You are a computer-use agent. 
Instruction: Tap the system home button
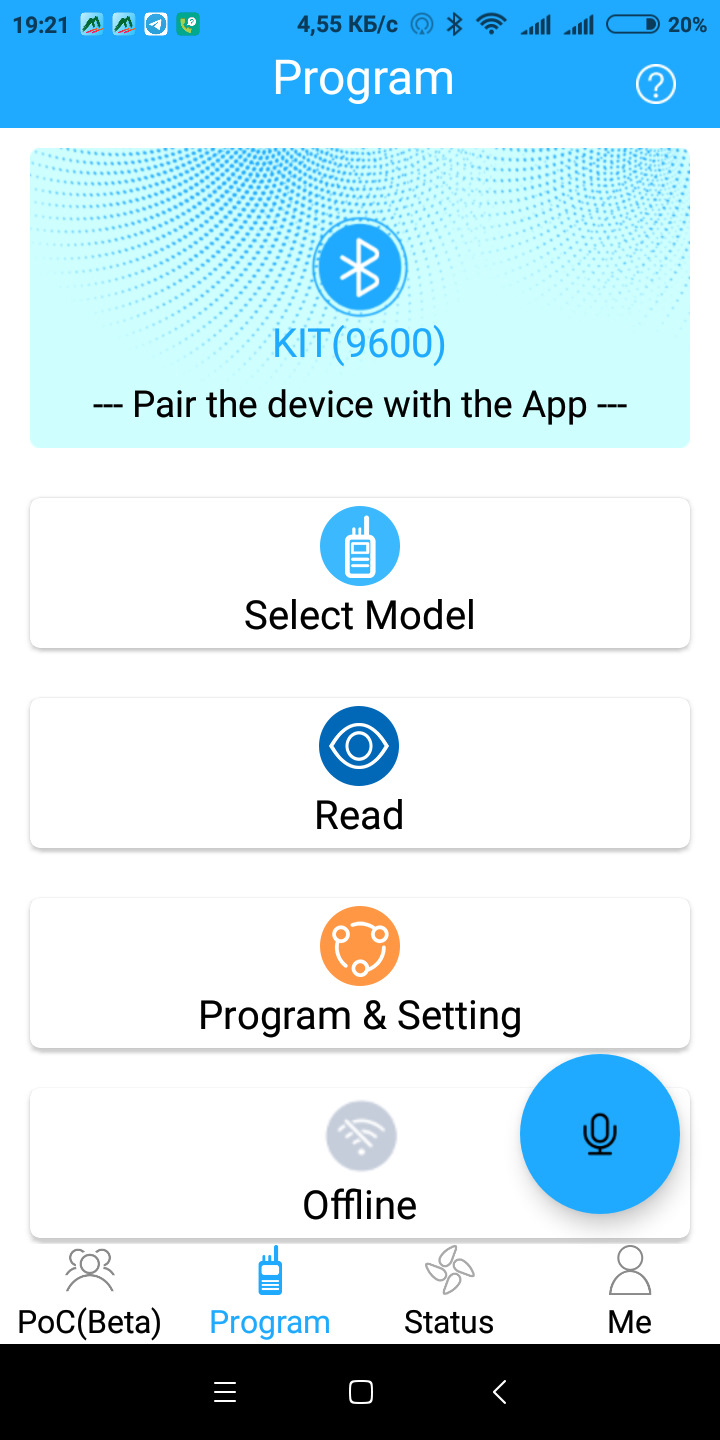tap(361, 1392)
